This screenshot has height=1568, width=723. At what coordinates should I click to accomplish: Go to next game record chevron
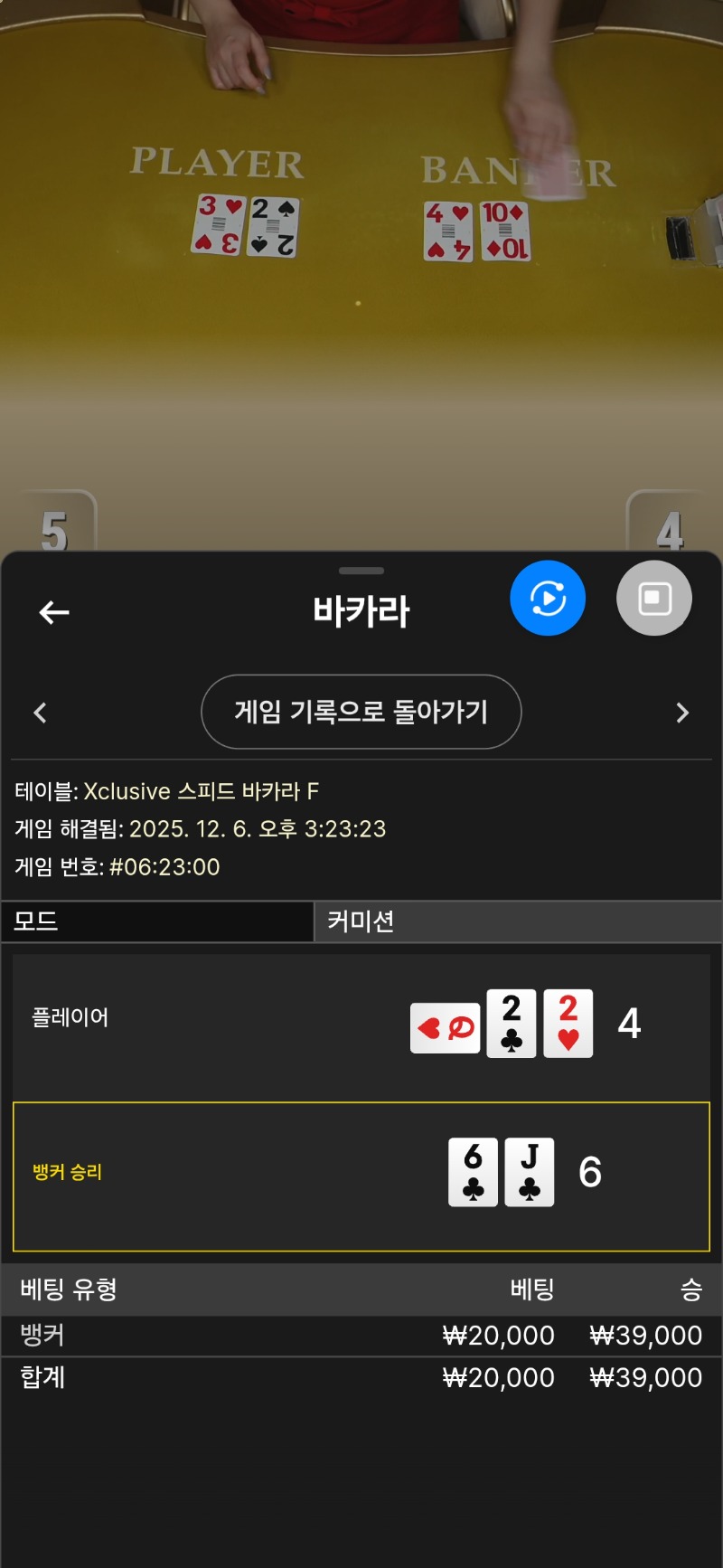click(x=682, y=713)
